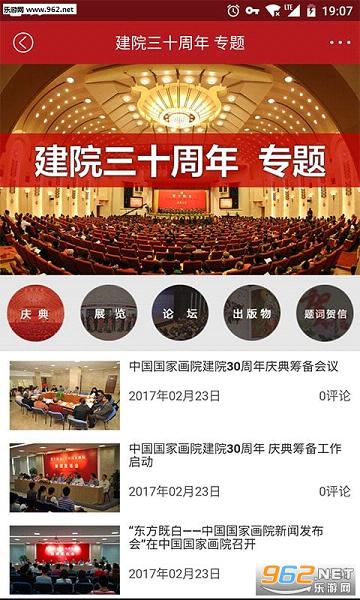
Task: Go back using the circled arrow
Action: [23, 42]
